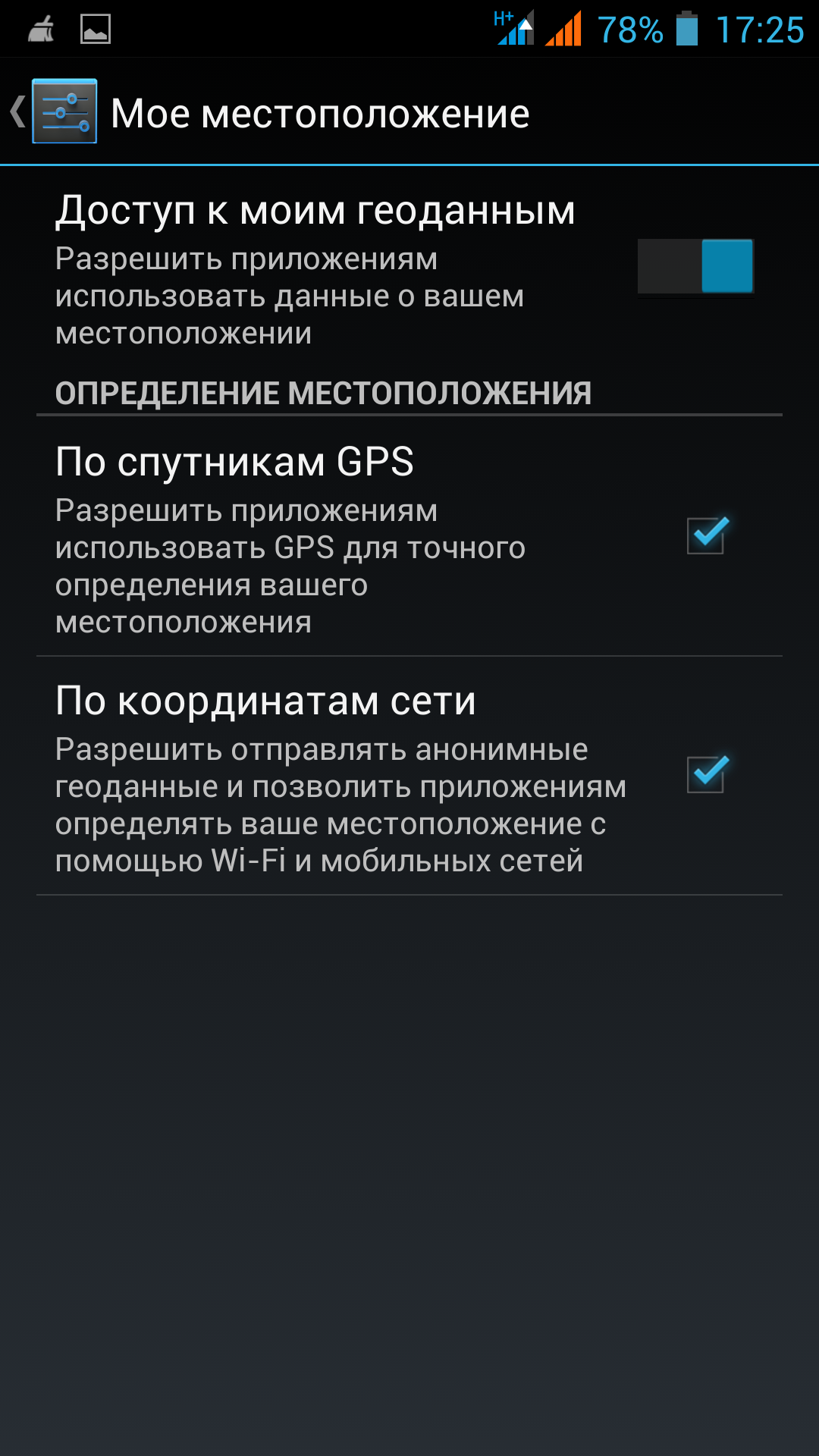Uncheck the GPS satellites checkbox
The width and height of the screenshot is (819, 1456).
coord(707,535)
